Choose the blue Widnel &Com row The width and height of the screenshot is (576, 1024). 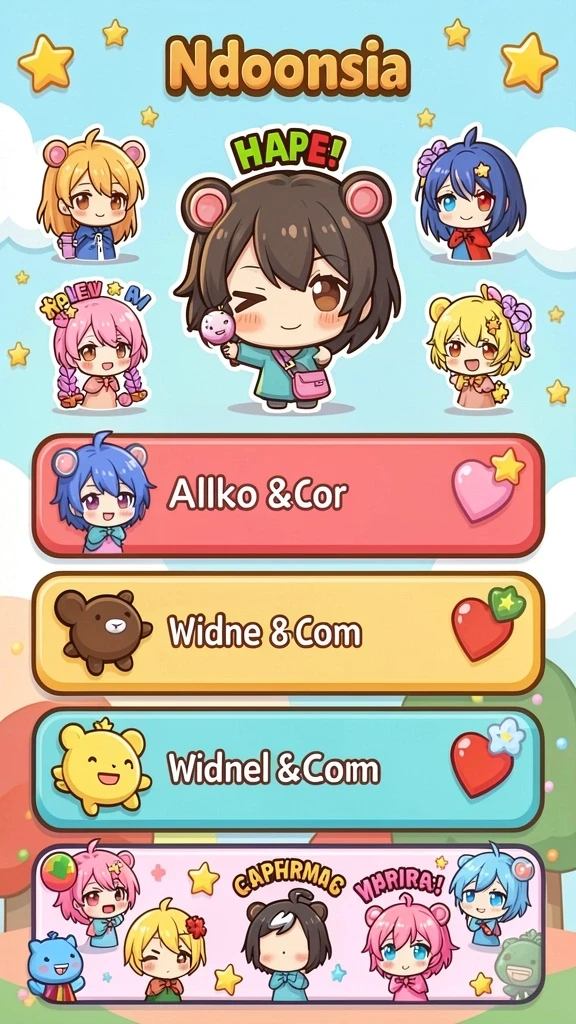tap(288, 769)
